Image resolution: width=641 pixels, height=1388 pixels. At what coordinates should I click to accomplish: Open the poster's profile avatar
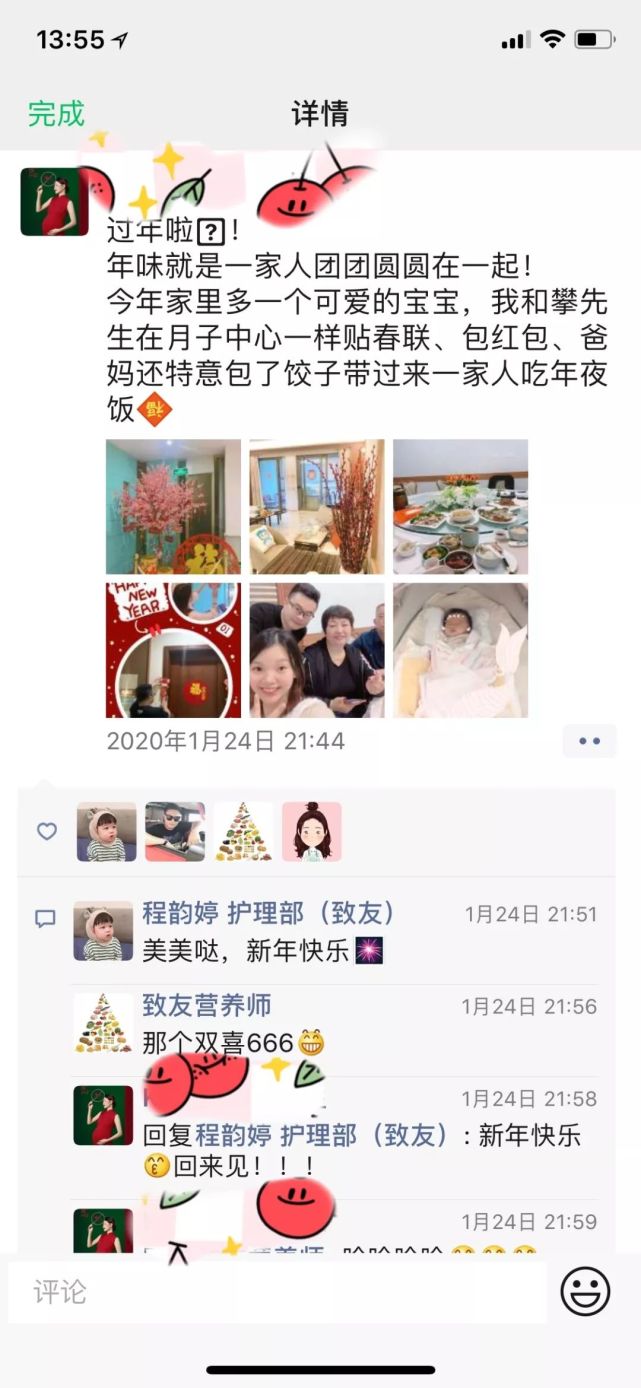pos(55,202)
